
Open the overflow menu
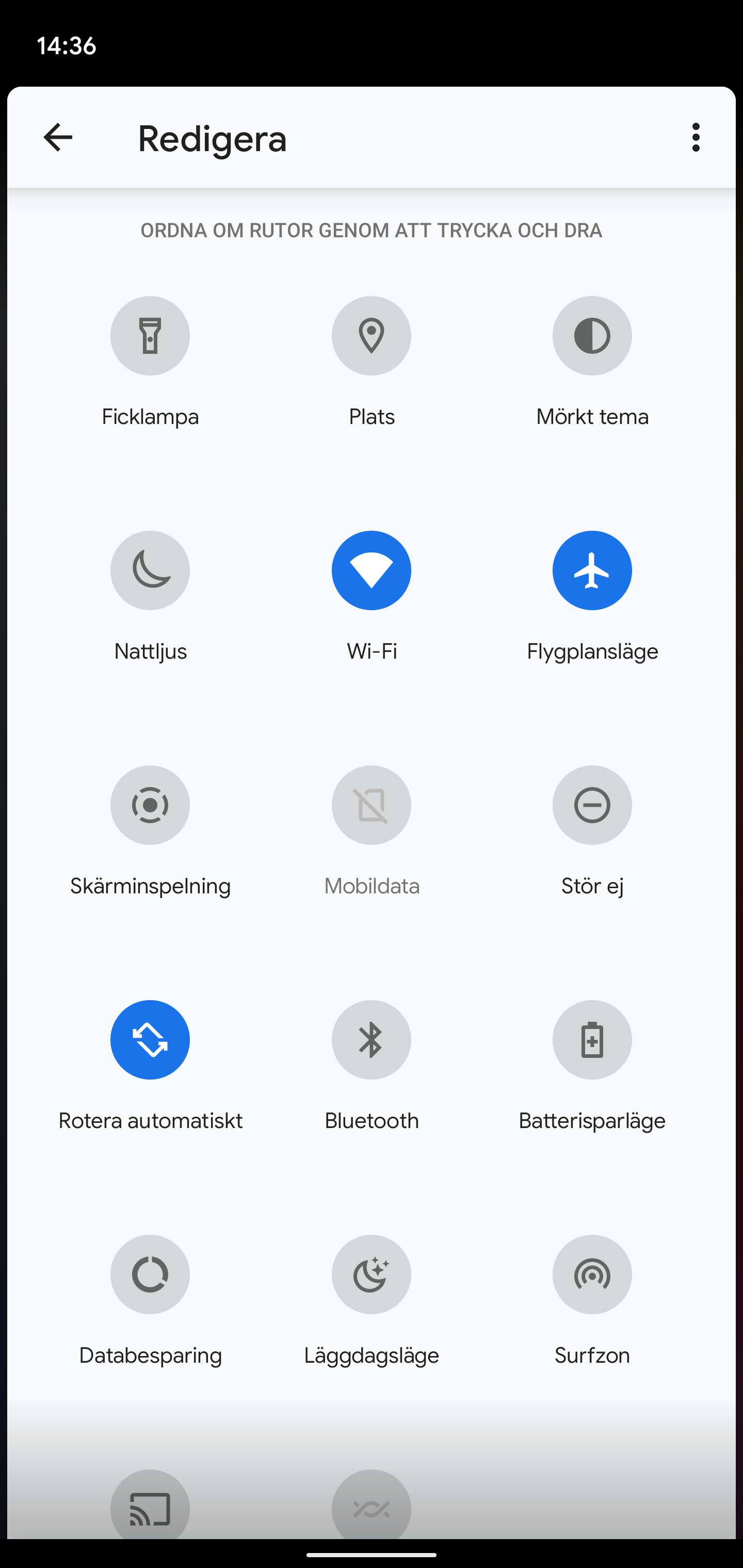point(696,138)
